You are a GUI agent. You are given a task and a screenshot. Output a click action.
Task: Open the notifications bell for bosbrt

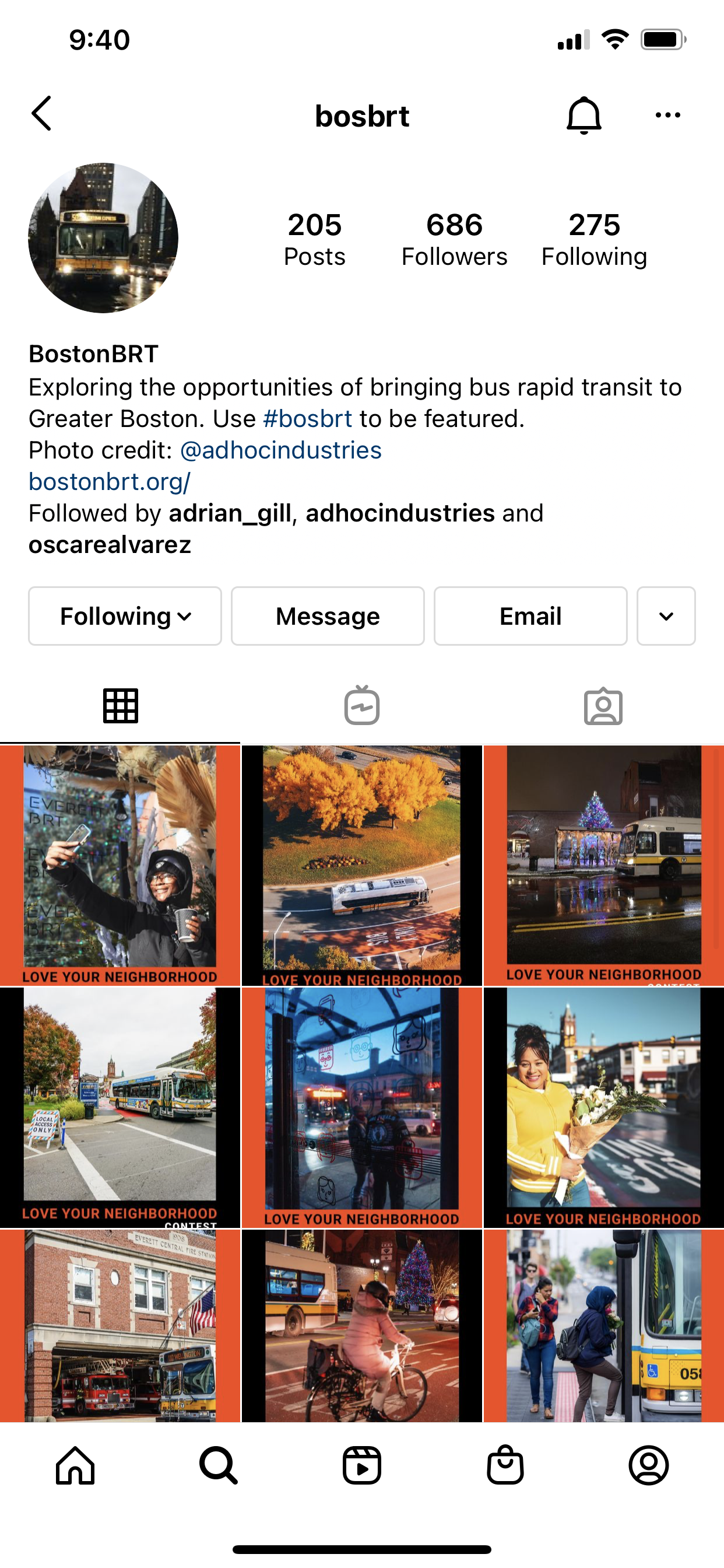click(x=584, y=115)
